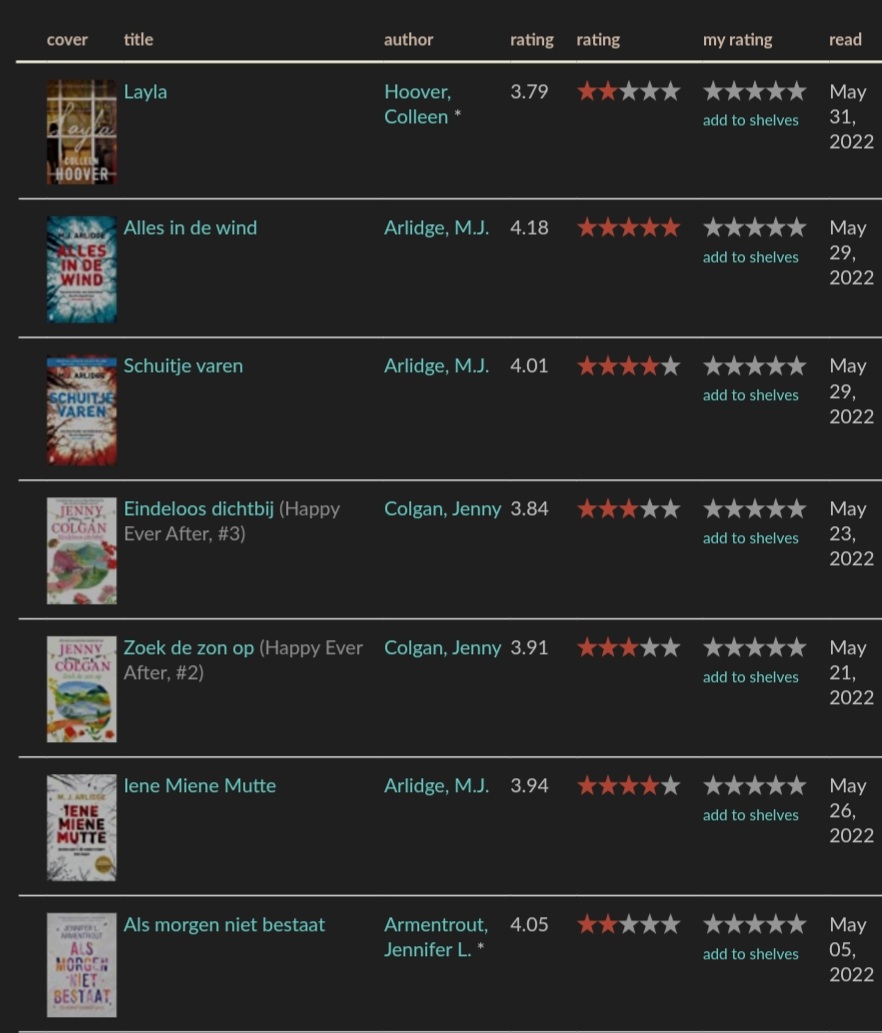View author Armentrout, Jennifer L.
The image size is (882, 1033).
[x=435, y=937]
